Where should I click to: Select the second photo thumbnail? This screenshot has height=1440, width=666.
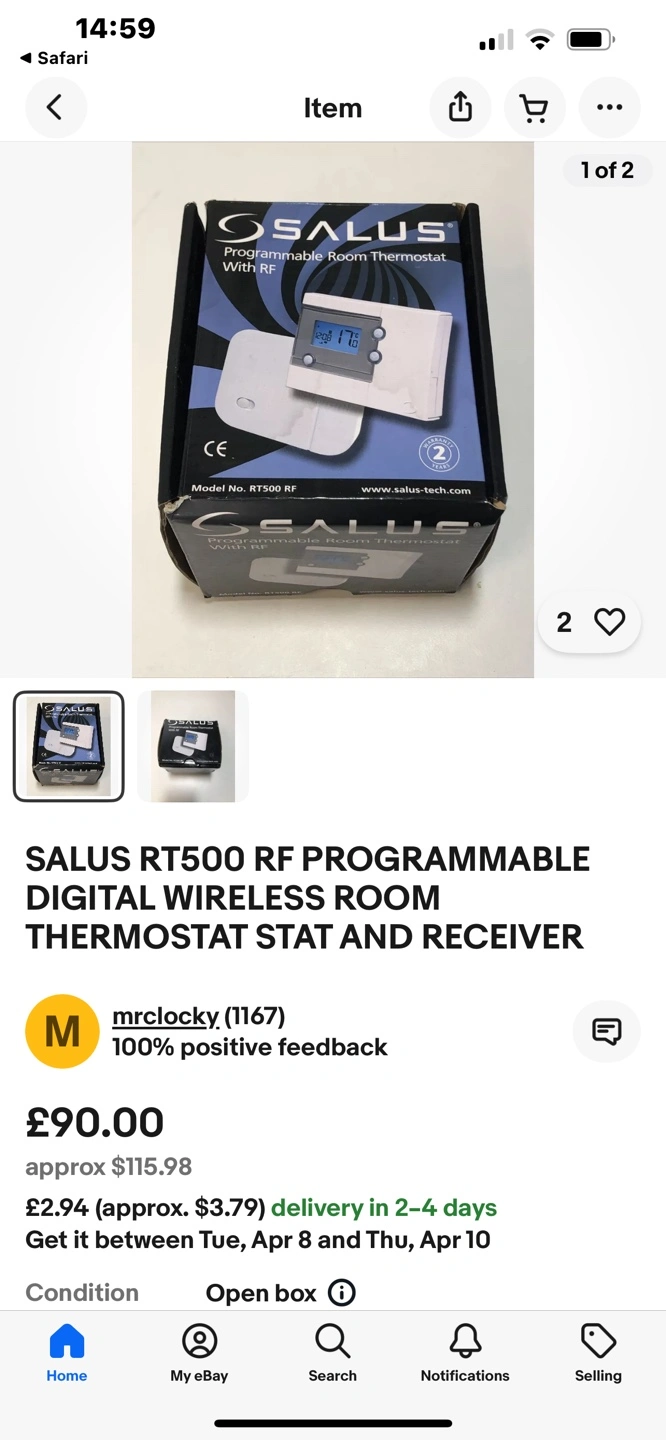coord(193,746)
